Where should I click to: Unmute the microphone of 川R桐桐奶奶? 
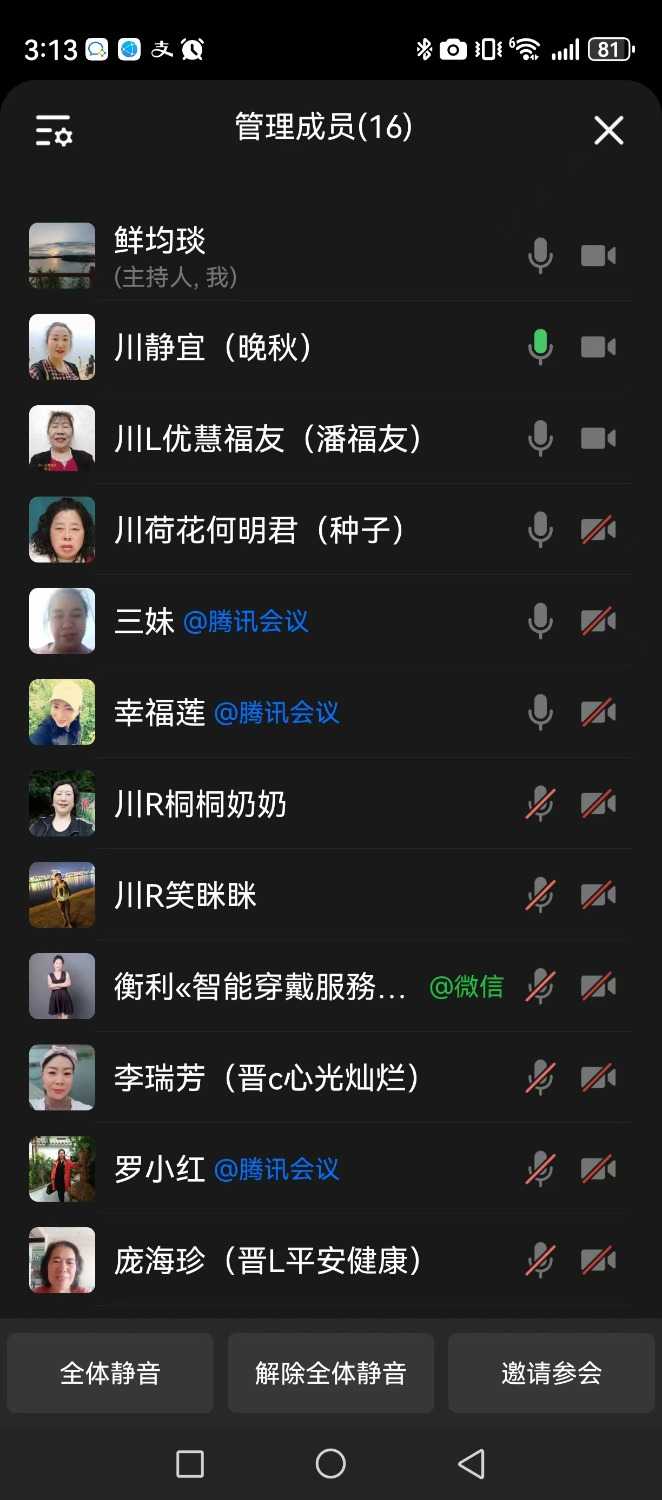coord(540,804)
